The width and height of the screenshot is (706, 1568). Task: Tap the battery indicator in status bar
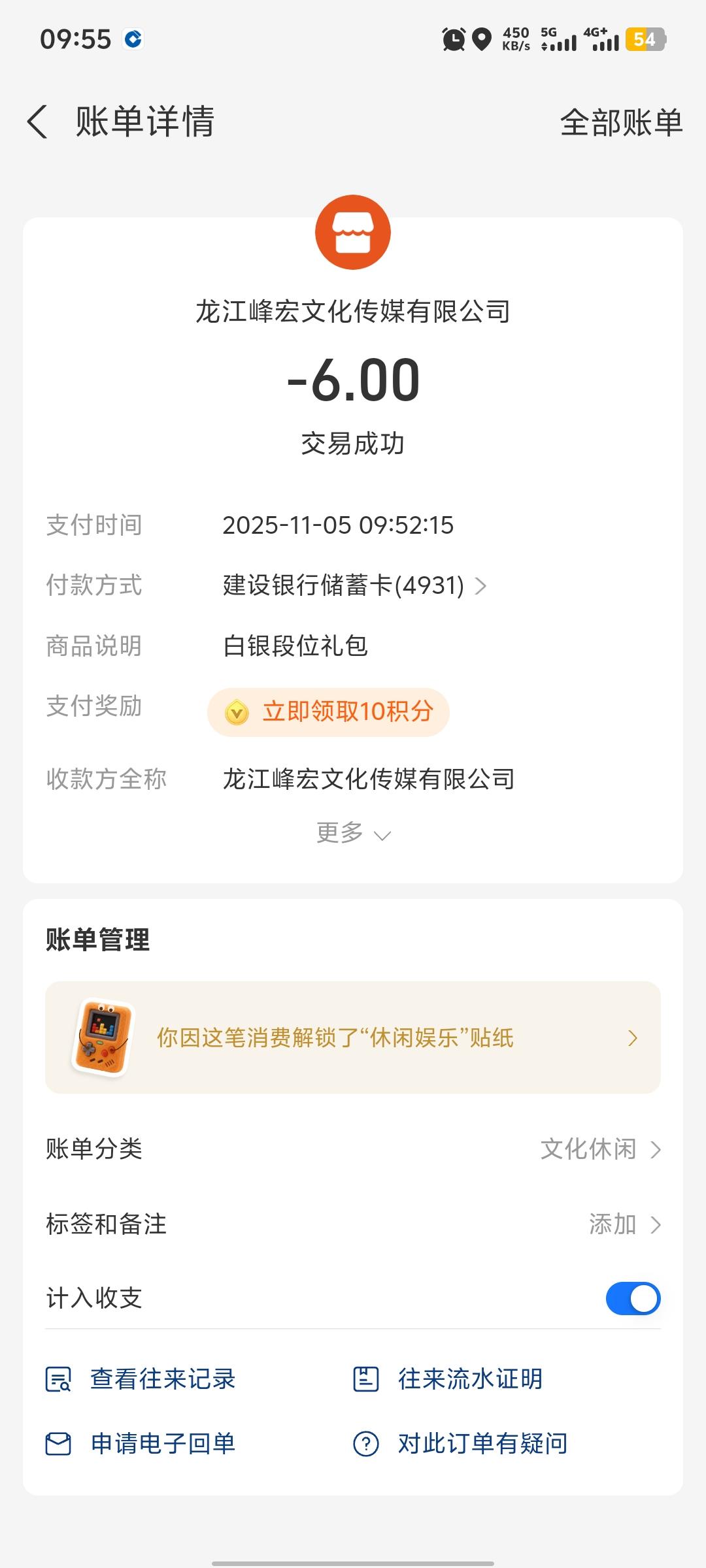[646, 41]
